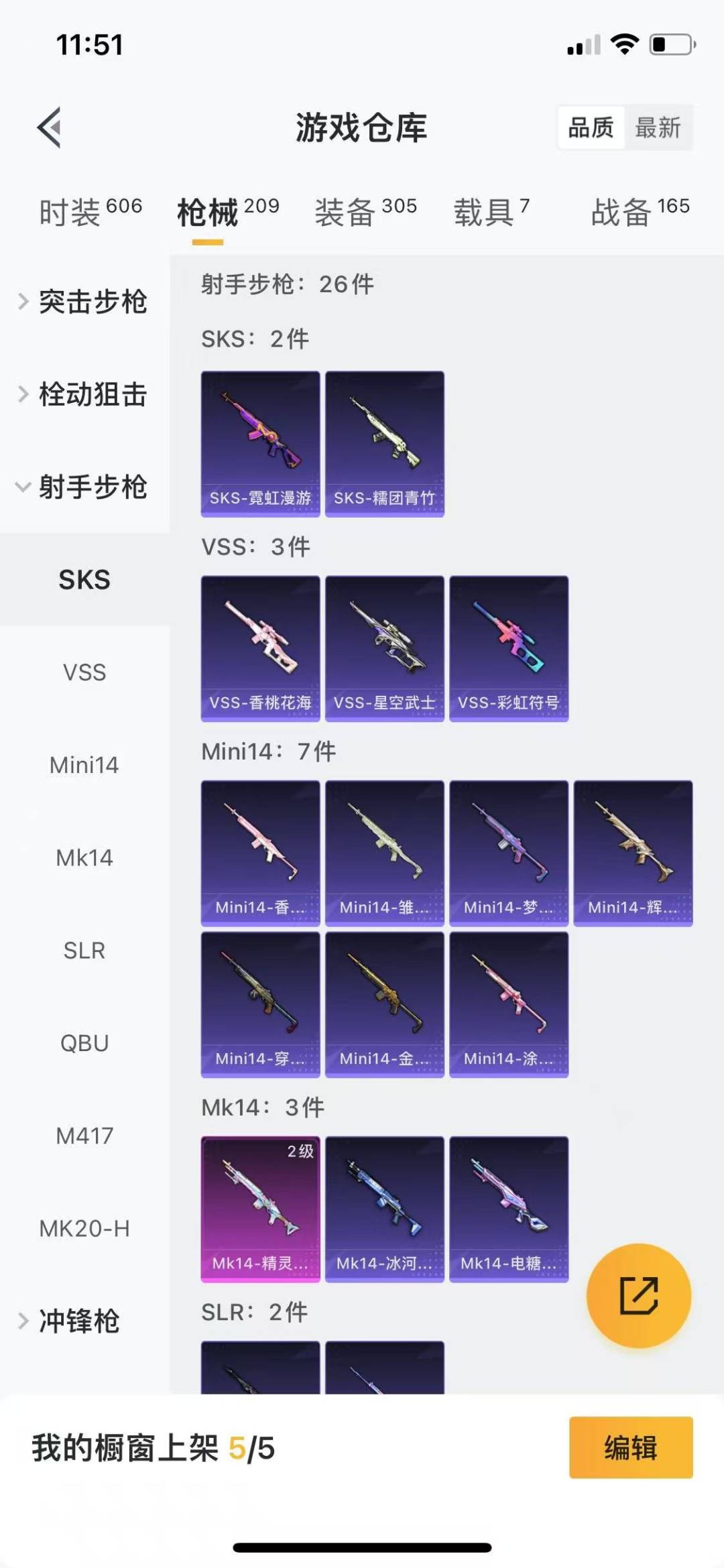Open the Mk14-精灵 level 2 skin
724x1568 pixels.
pyautogui.click(x=260, y=1209)
